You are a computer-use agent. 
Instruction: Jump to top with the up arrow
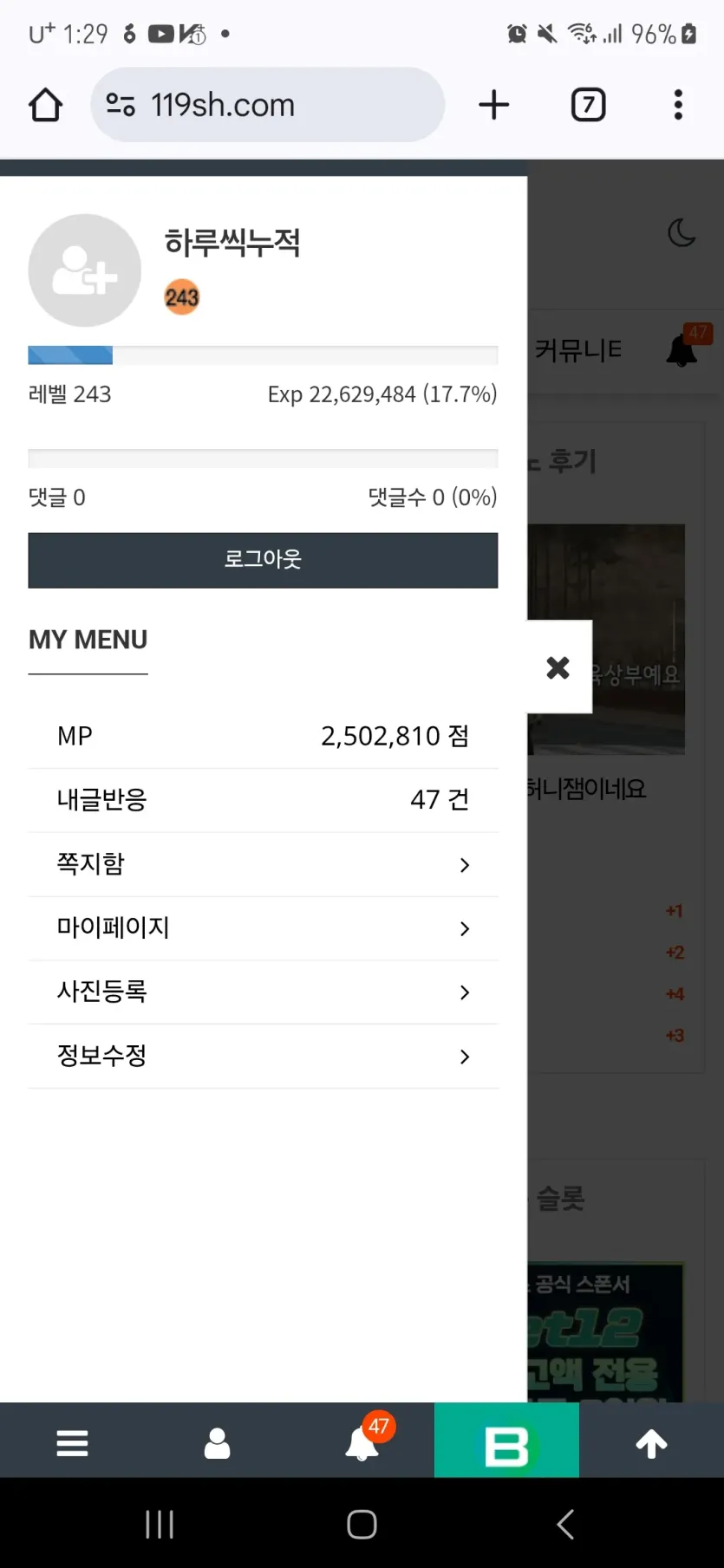coord(652,1443)
